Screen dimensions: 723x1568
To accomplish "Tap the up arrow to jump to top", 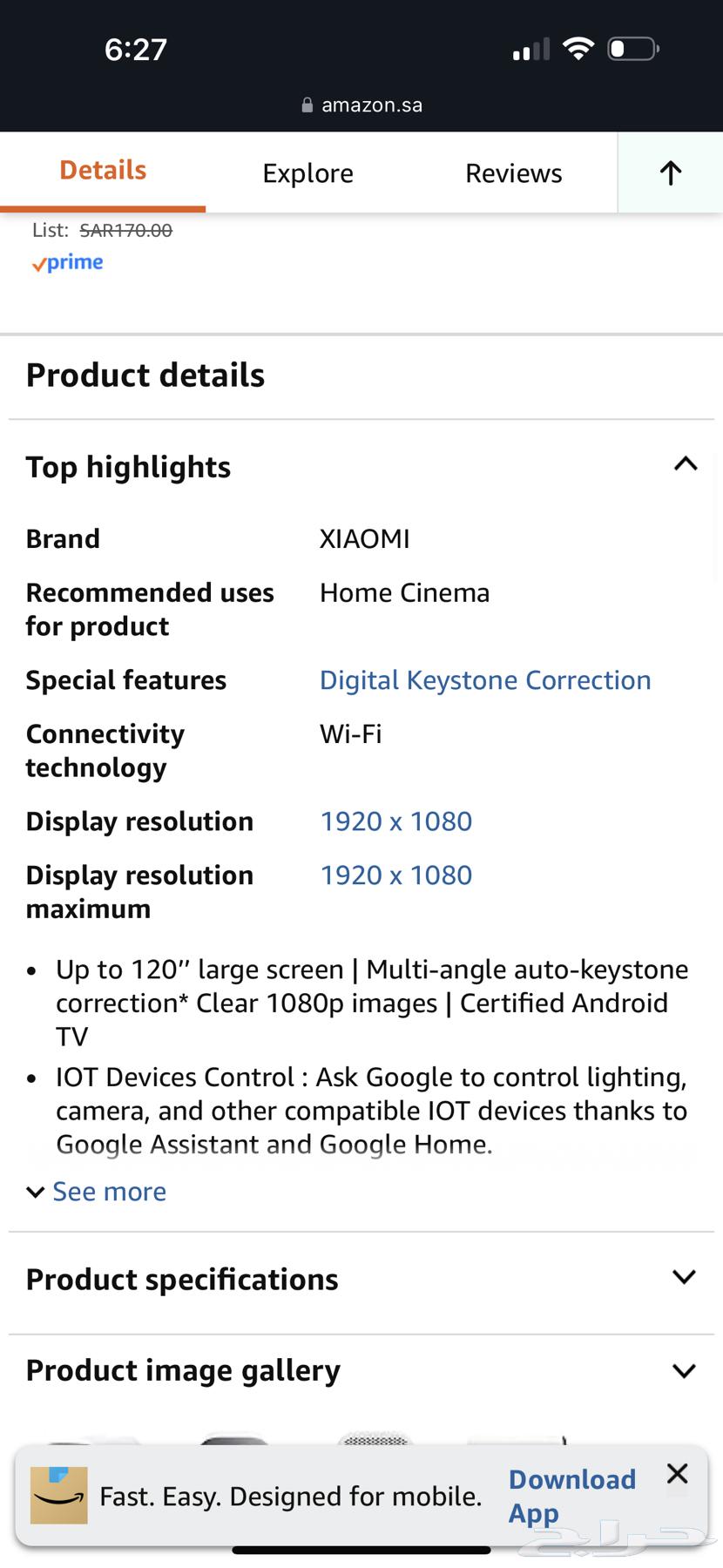I will click(x=670, y=172).
